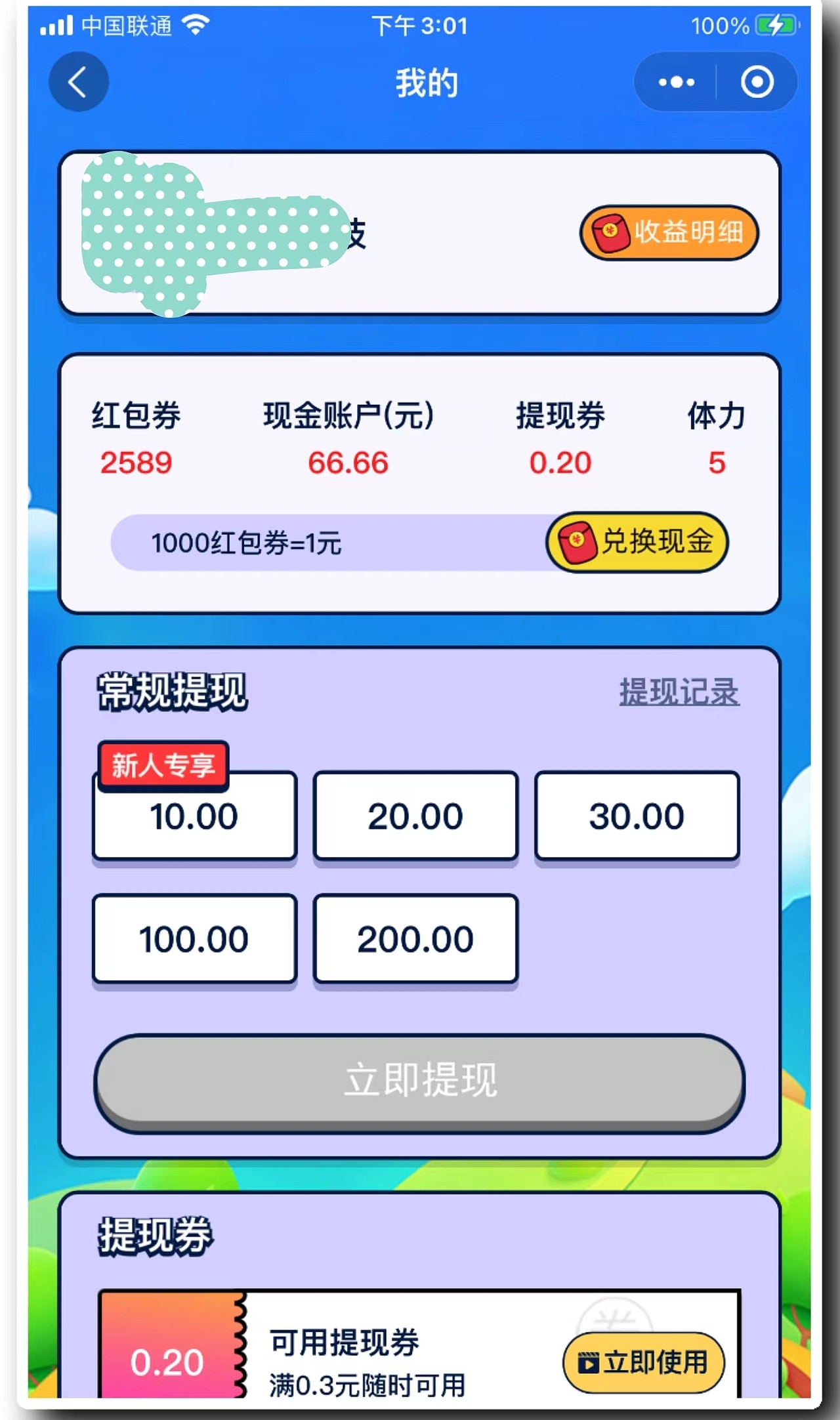Click the red envelope icon on 收益明细 button
Viewport: 840px width, 1420px height.
point(610,233)
